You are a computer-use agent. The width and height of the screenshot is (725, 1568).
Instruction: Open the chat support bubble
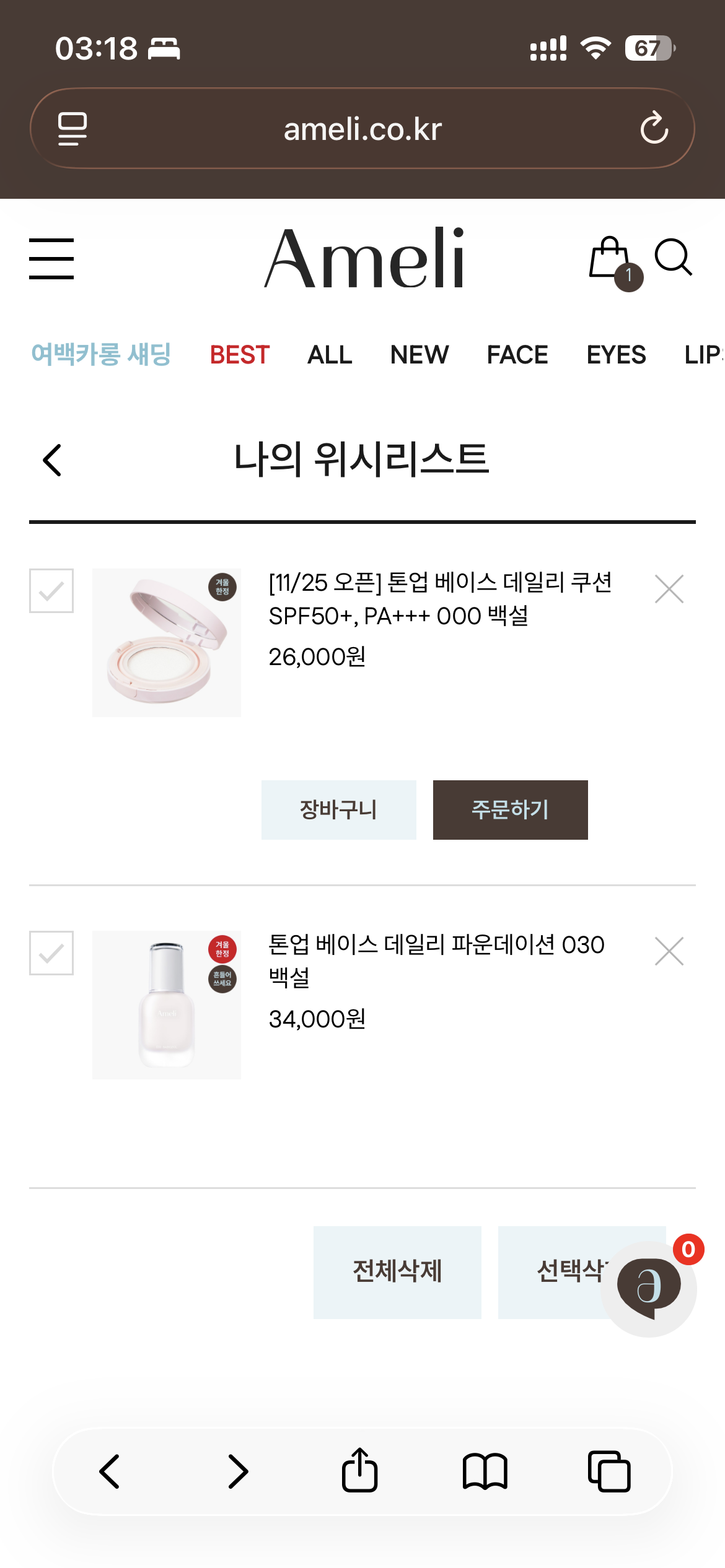649,1289
